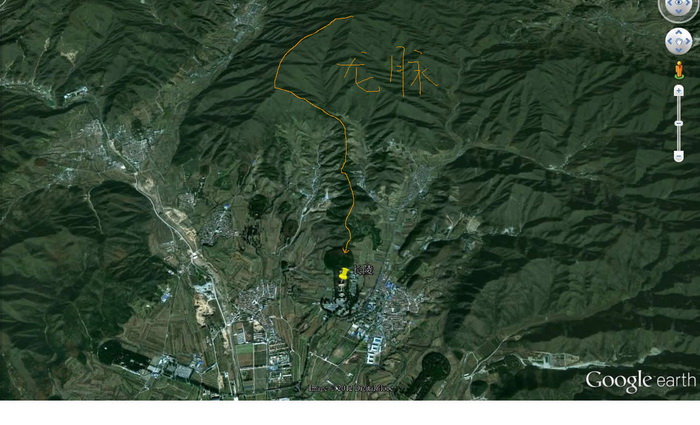Tap the zoom slider handle

point(679,123)
